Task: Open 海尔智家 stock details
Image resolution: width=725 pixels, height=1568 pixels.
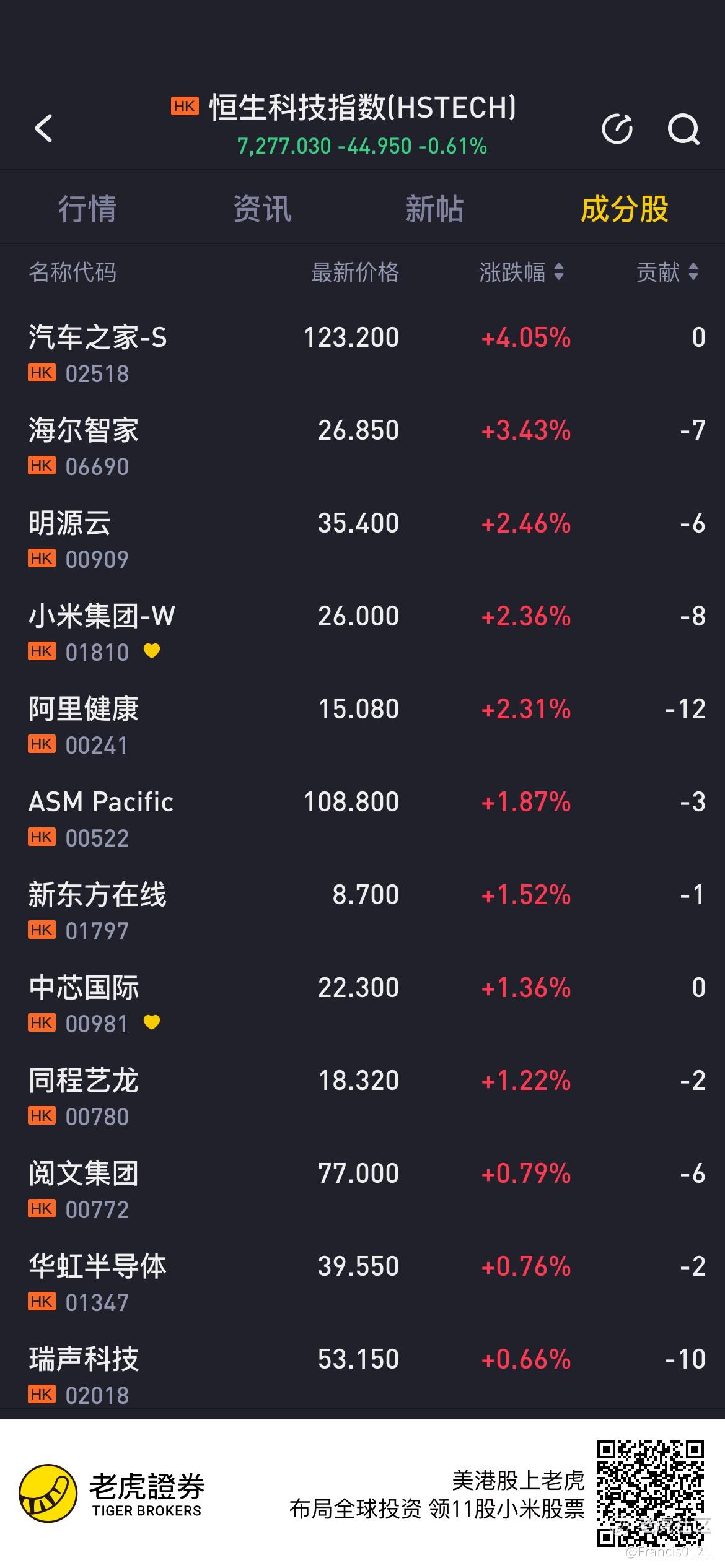Action: point(362,448)
